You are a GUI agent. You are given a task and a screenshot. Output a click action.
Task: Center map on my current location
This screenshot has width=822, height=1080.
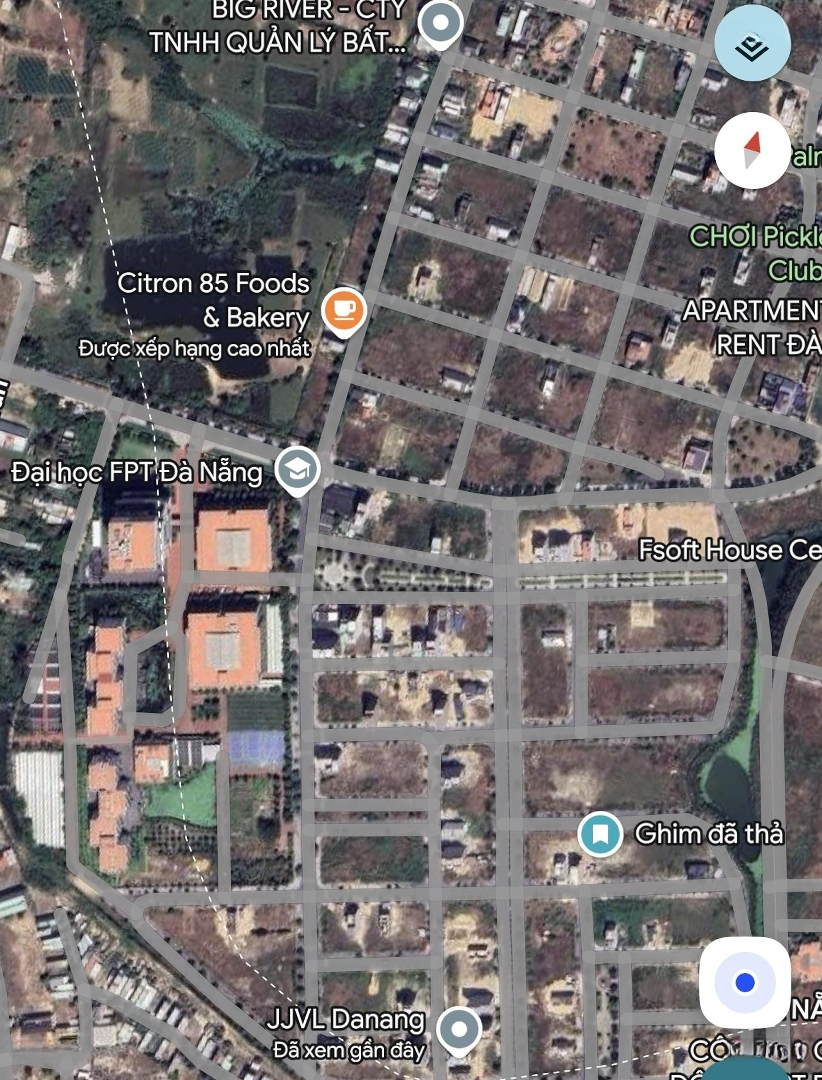744,983
